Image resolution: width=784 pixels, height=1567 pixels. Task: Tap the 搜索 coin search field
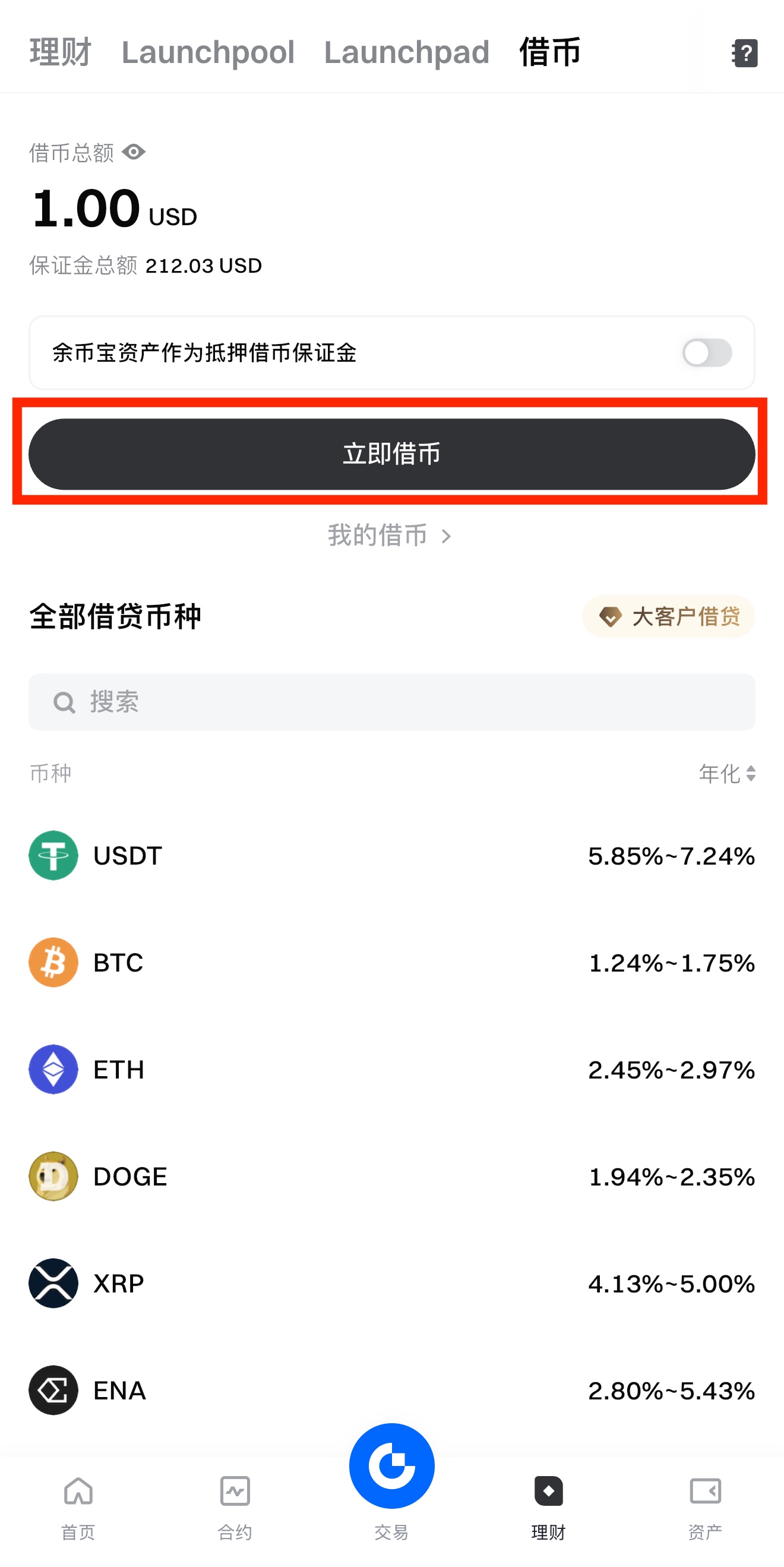pos(391,702)
